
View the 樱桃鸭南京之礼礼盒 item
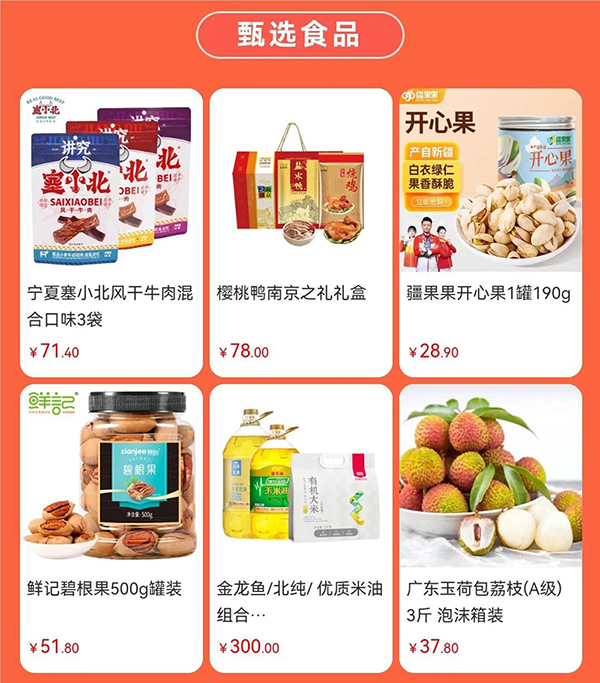(300, 230)
